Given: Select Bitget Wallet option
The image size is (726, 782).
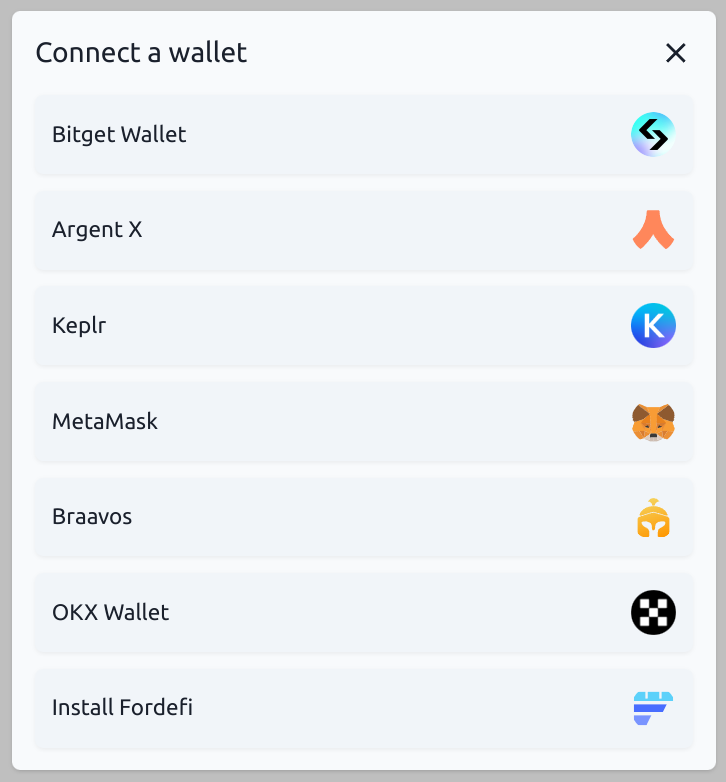Looking at the screenshot, I should pyautogui.click(x=363, y=135).
